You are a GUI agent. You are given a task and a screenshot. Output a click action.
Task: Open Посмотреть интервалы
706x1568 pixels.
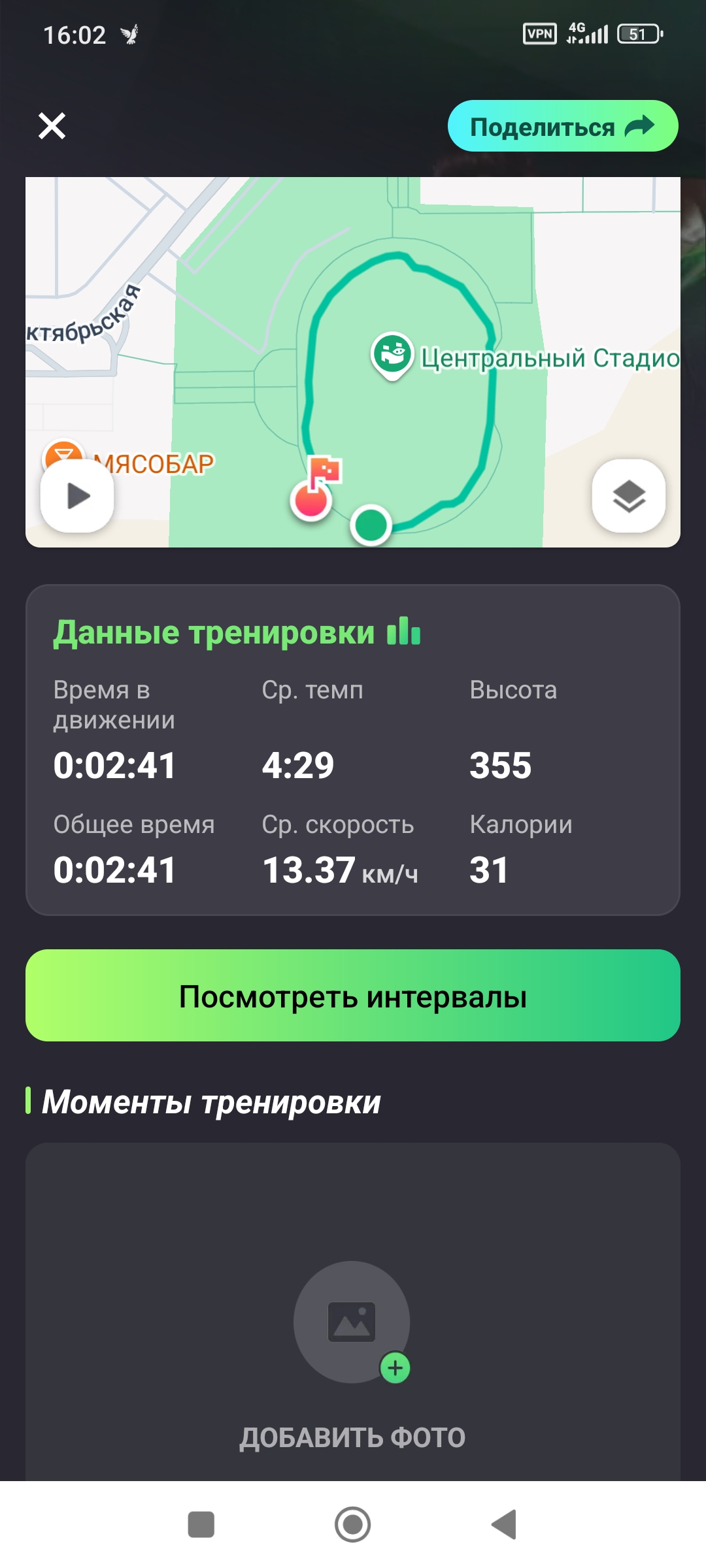tap(353, 996)
